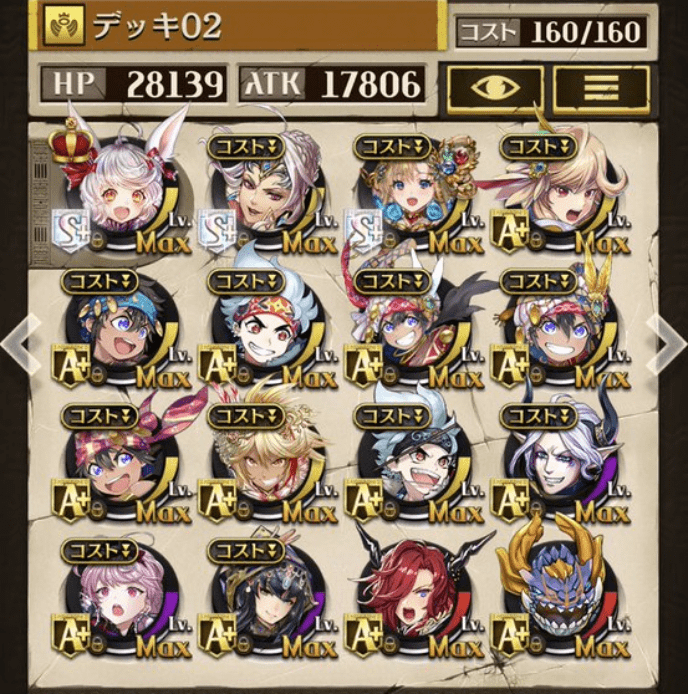This screenshot has height=694, width=688.
Task: Tap the デッキ02 deck name bar
Action: (x=240, y=26)
